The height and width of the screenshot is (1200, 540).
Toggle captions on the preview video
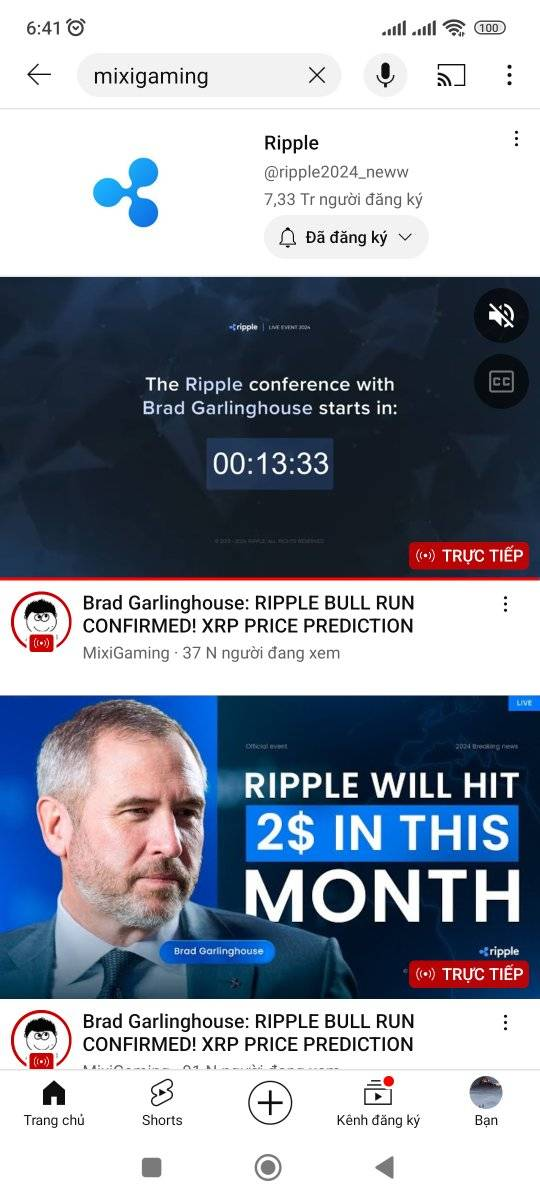click(x=501, y=381)
